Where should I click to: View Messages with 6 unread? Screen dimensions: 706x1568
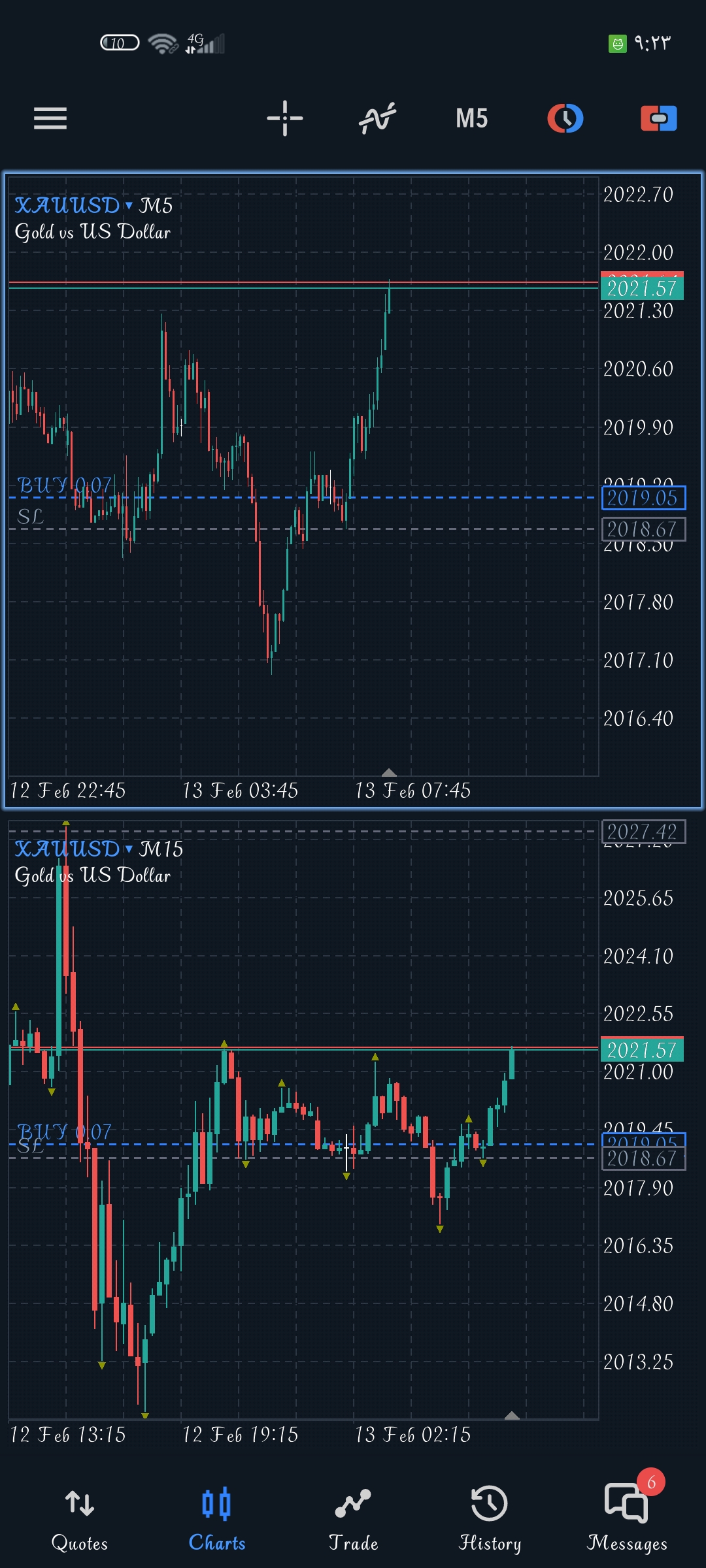tap(627, 1519)
